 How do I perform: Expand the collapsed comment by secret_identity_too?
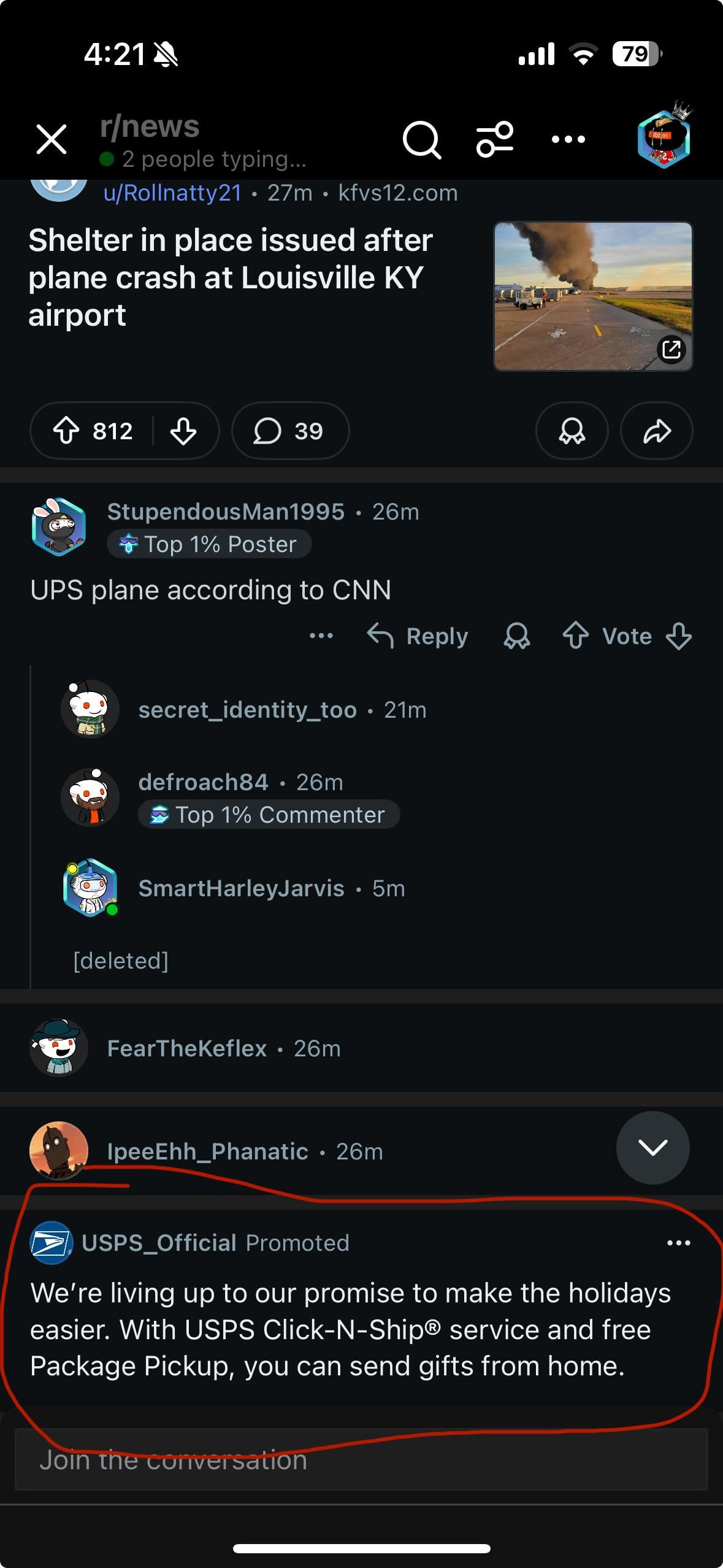(247, 710)
